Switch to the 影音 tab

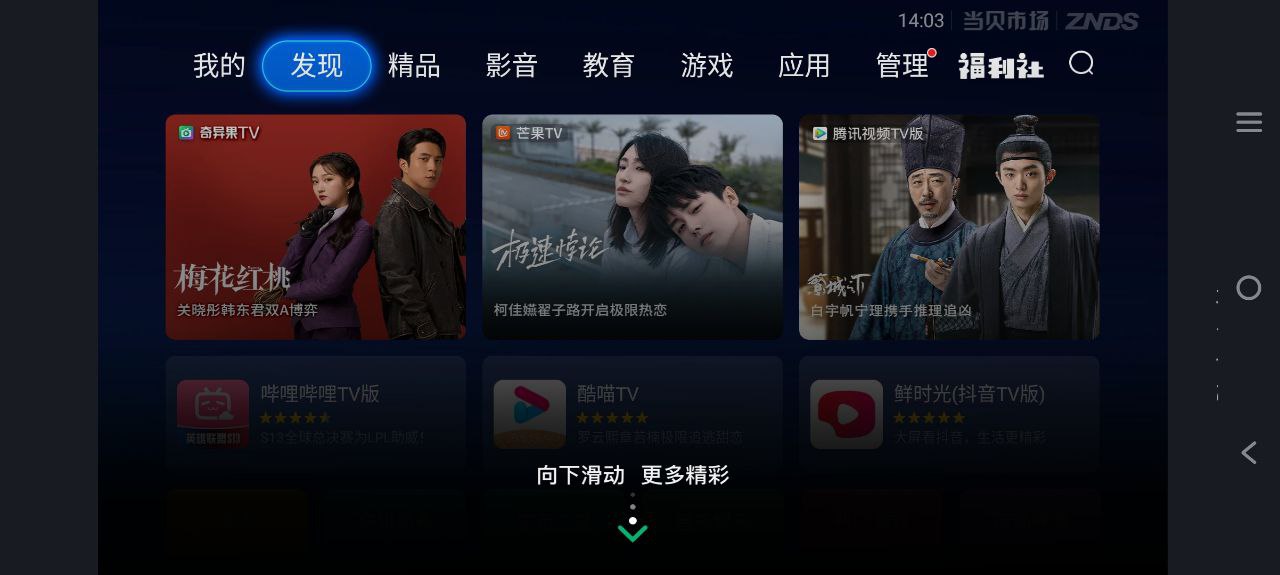(512, 66)
